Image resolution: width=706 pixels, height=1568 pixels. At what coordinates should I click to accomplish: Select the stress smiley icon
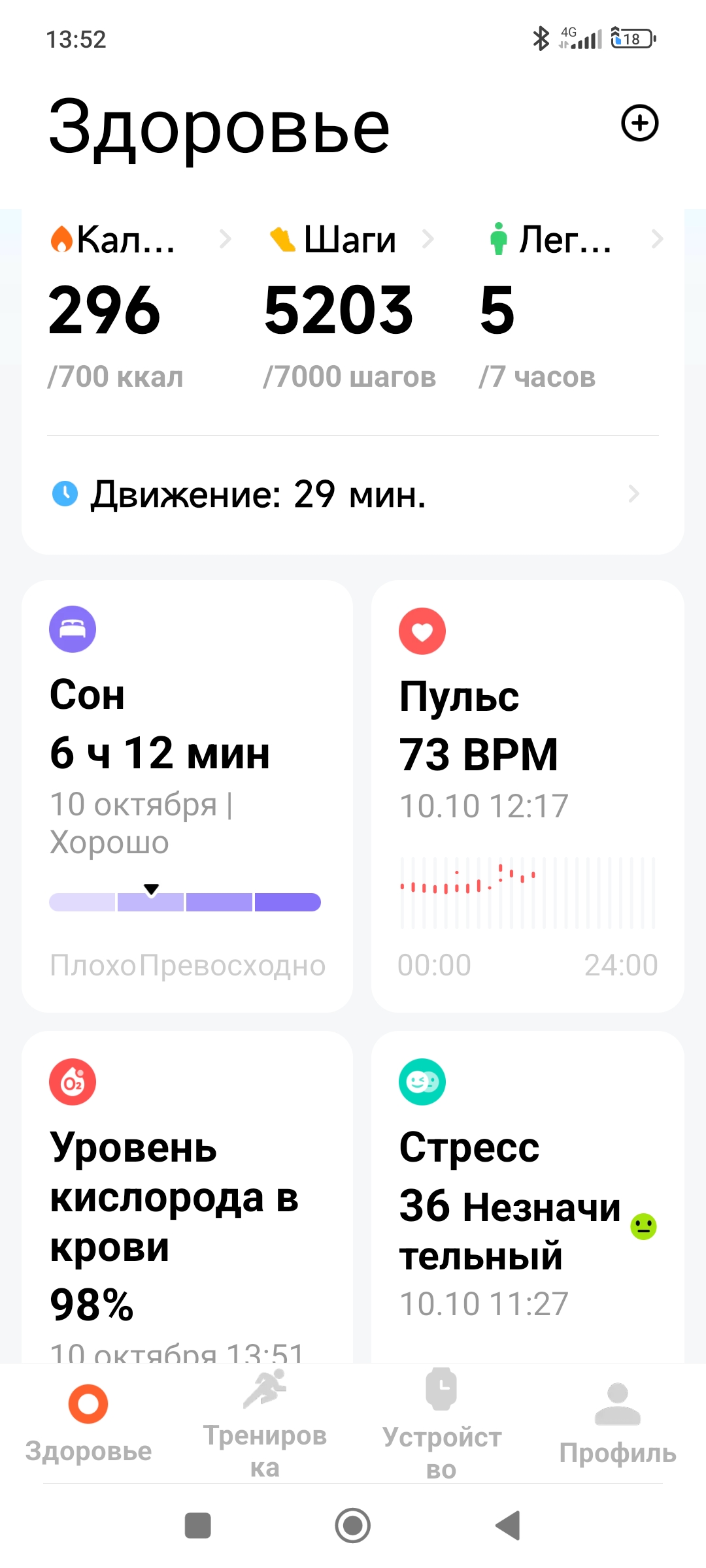point(422,1081)
